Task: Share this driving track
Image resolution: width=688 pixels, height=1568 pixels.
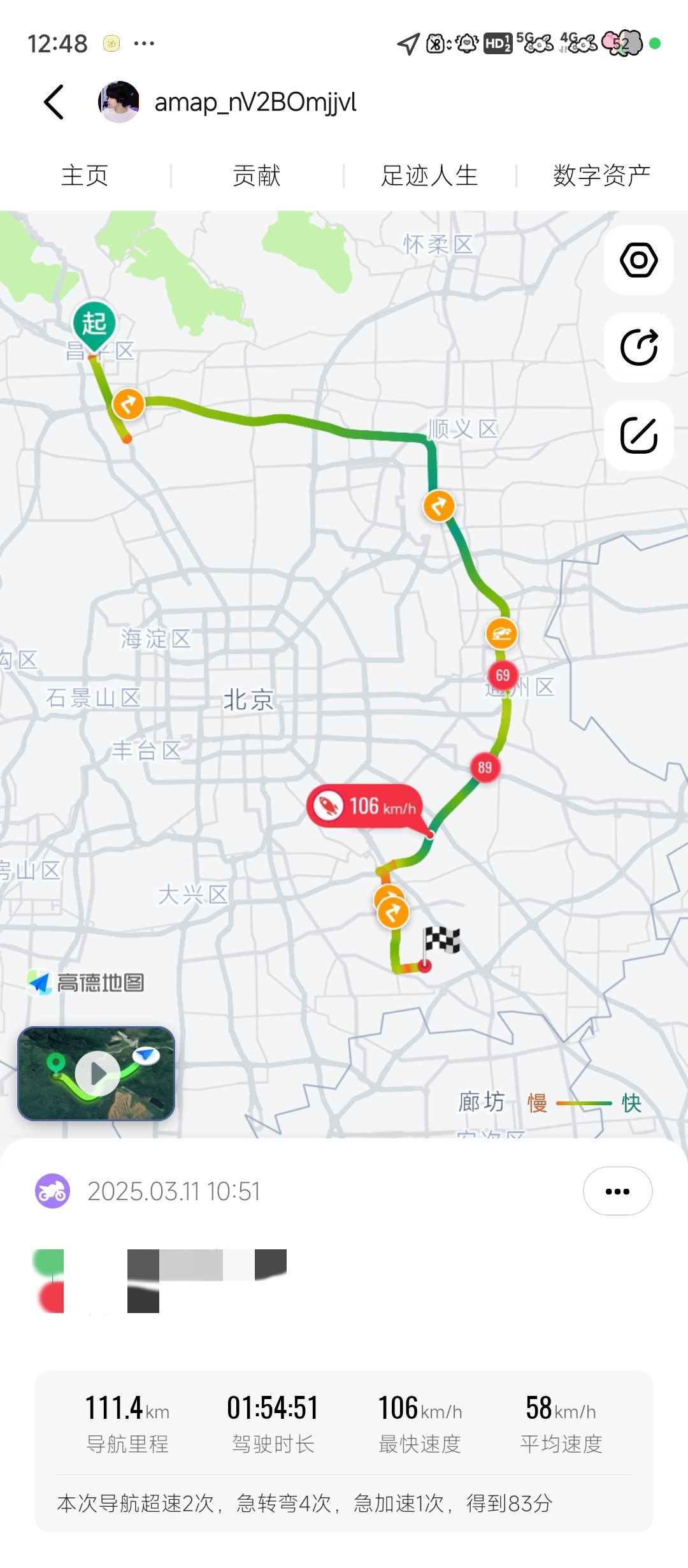Action: [639, 347]
